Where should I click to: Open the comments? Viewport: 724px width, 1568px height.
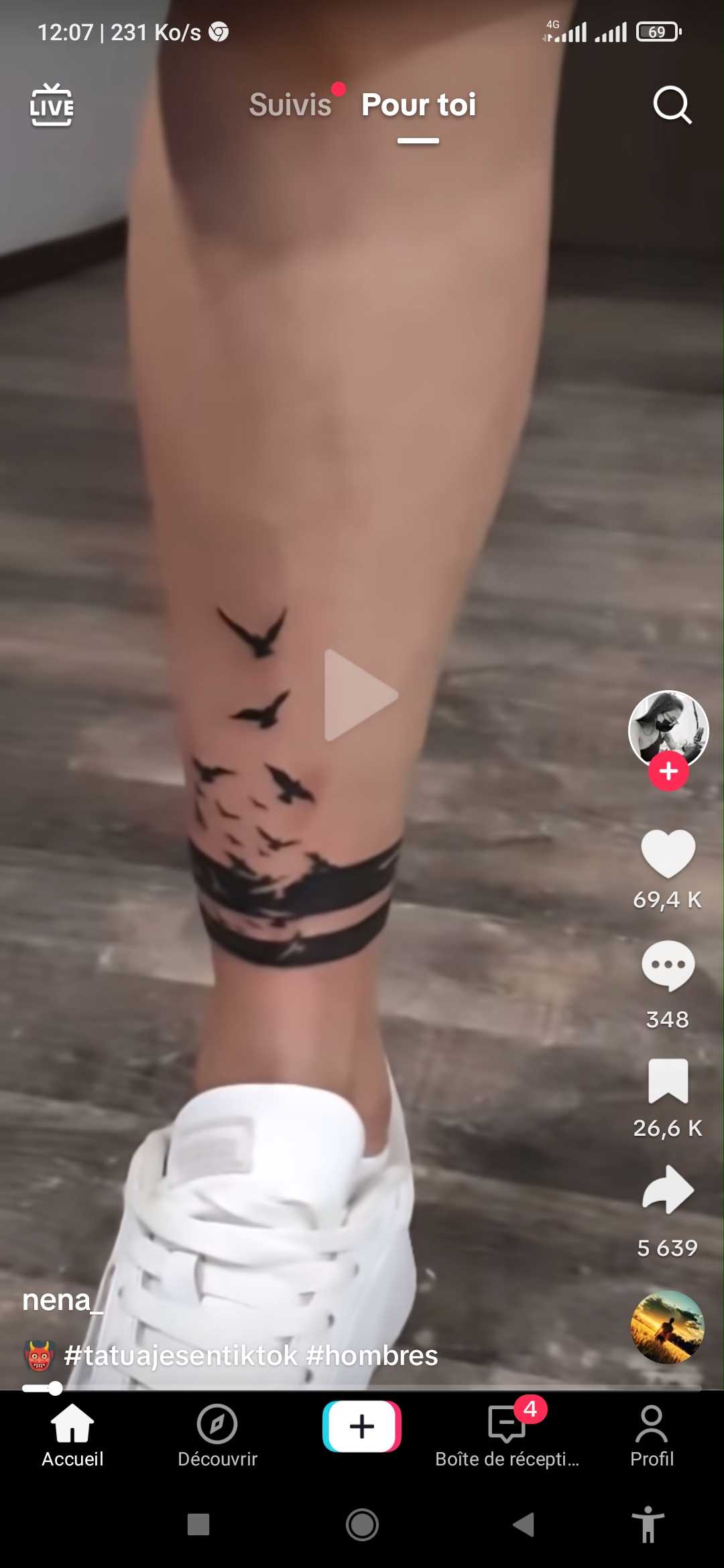668,966
